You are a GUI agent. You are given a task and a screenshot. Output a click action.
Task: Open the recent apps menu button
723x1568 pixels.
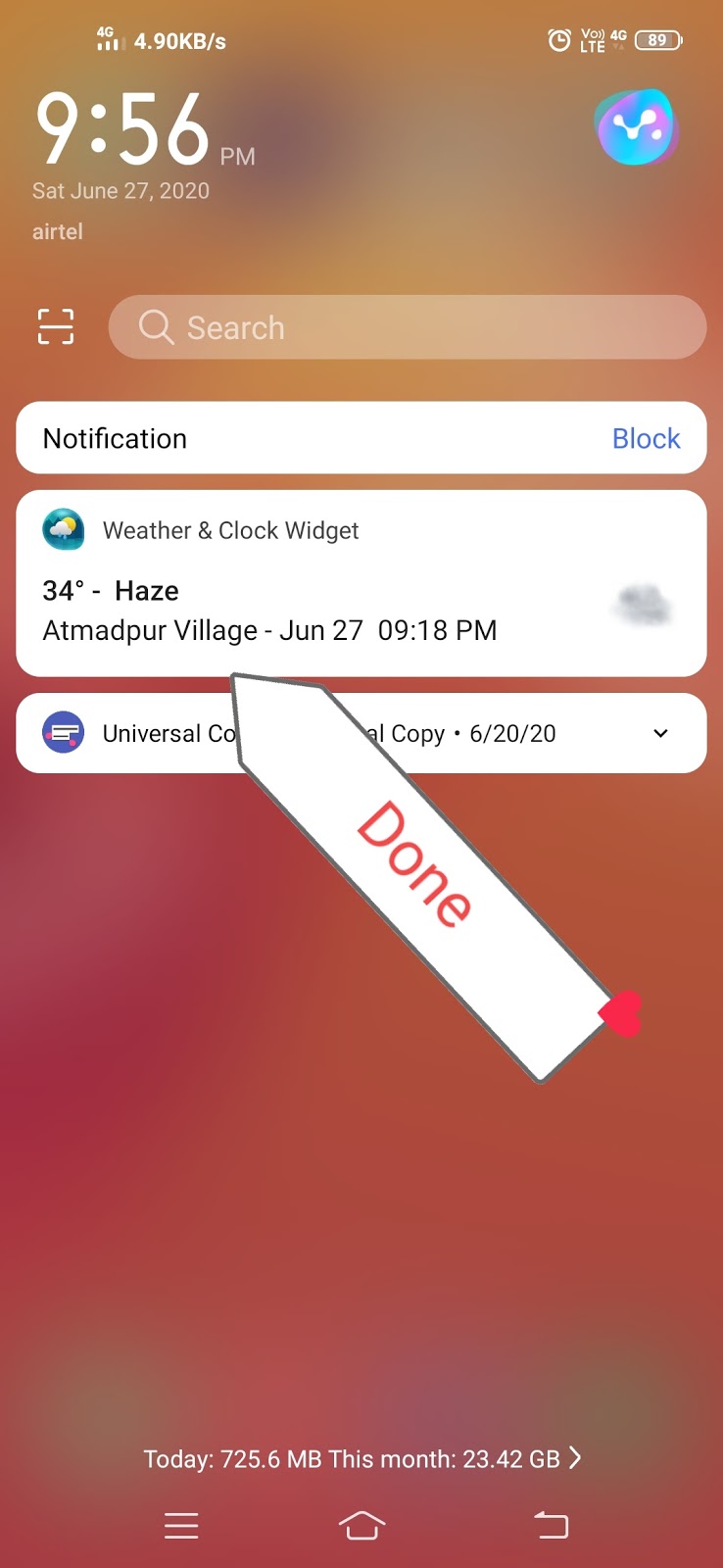click(x=181, y=1525)
